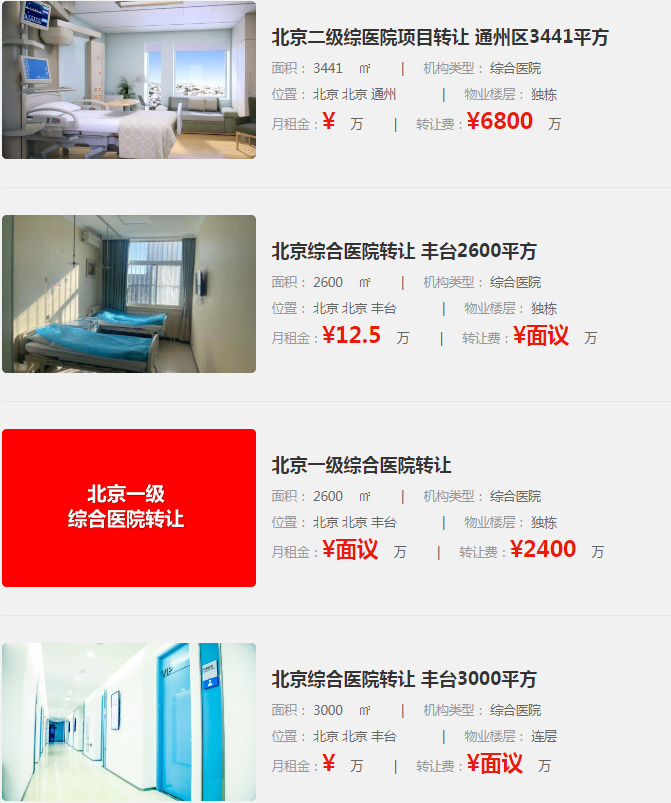Open the 通州区3441平方 hospital transfer listing

click(440, 38)
